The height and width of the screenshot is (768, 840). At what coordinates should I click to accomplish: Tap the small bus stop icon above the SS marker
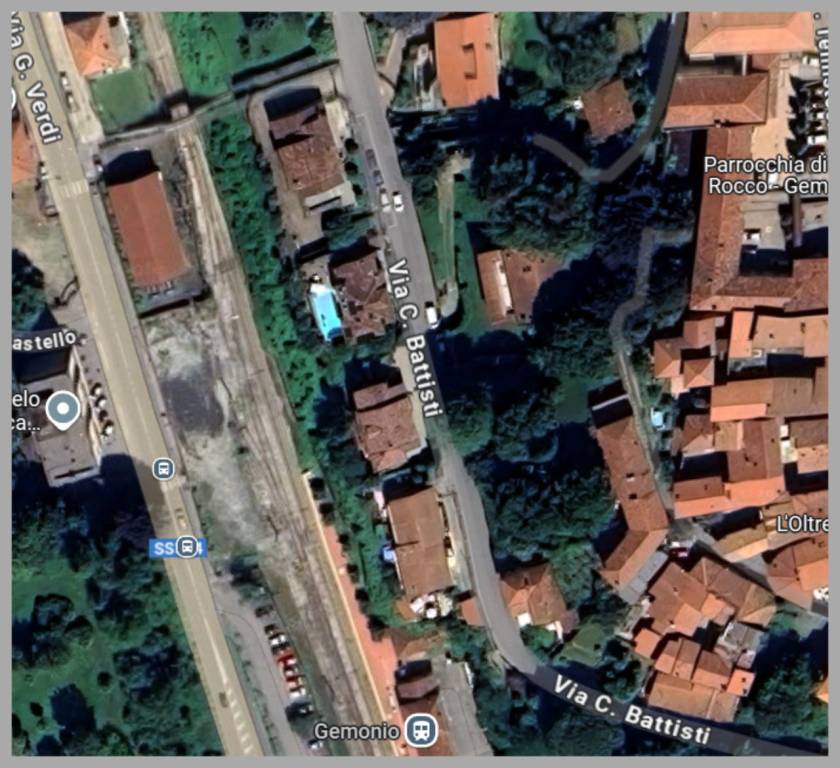point(163,468)
